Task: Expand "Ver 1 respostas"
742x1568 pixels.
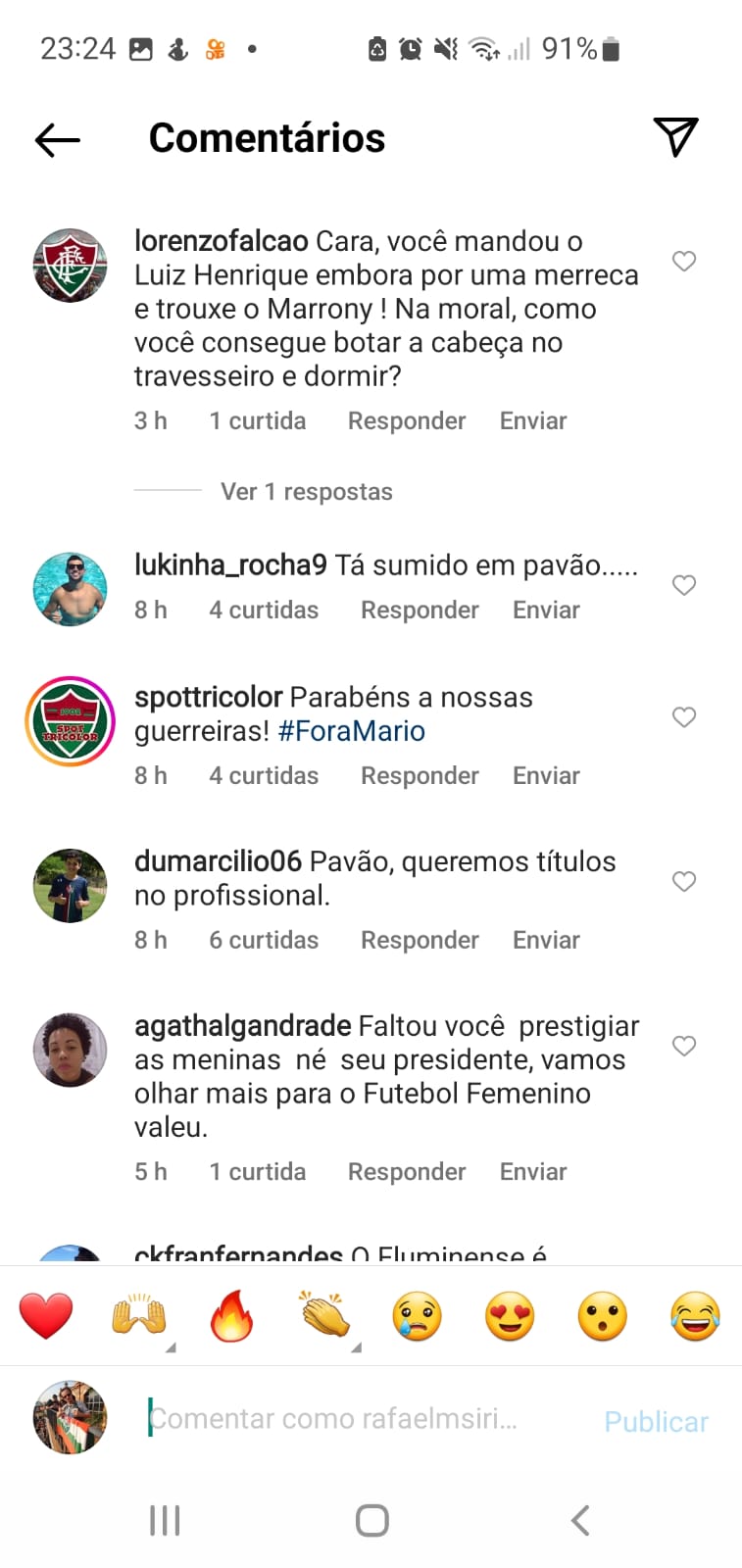Action: pos(306,491)
